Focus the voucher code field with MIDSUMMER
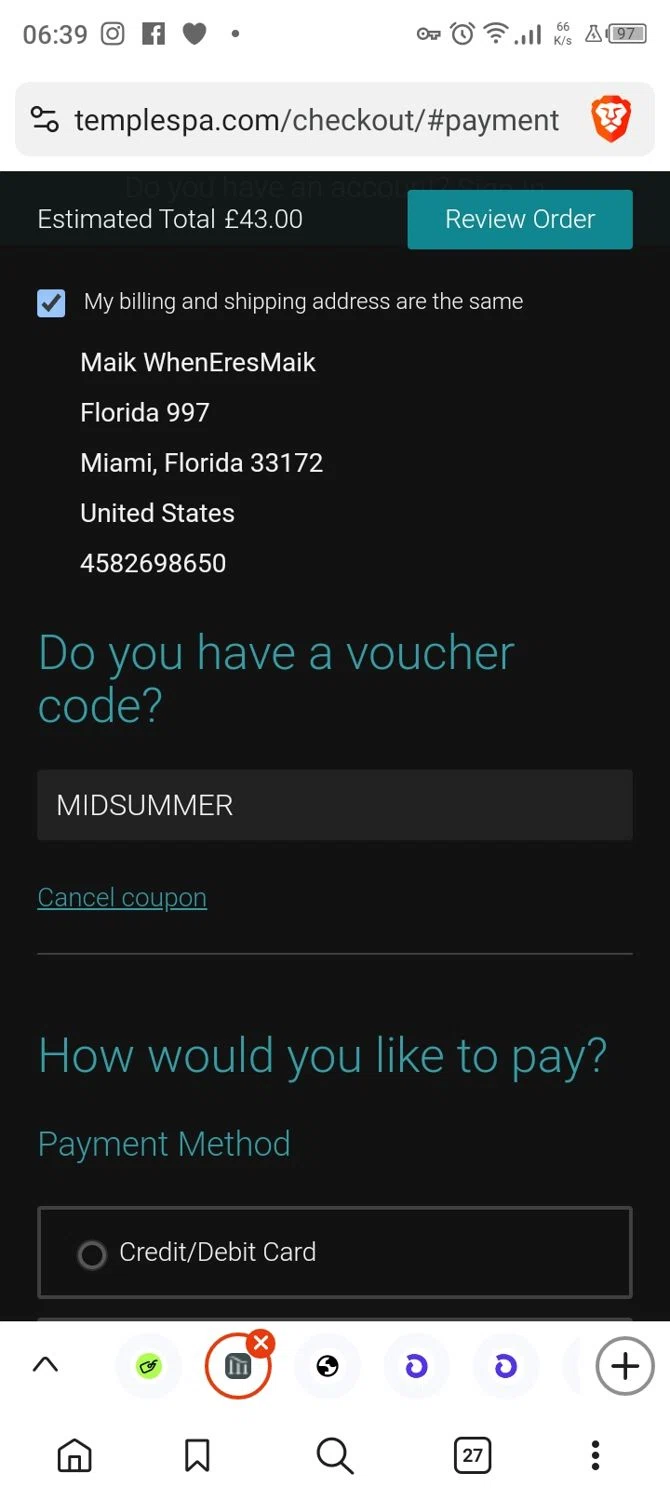Screen dimensions: 670x1500 (335, 805)
